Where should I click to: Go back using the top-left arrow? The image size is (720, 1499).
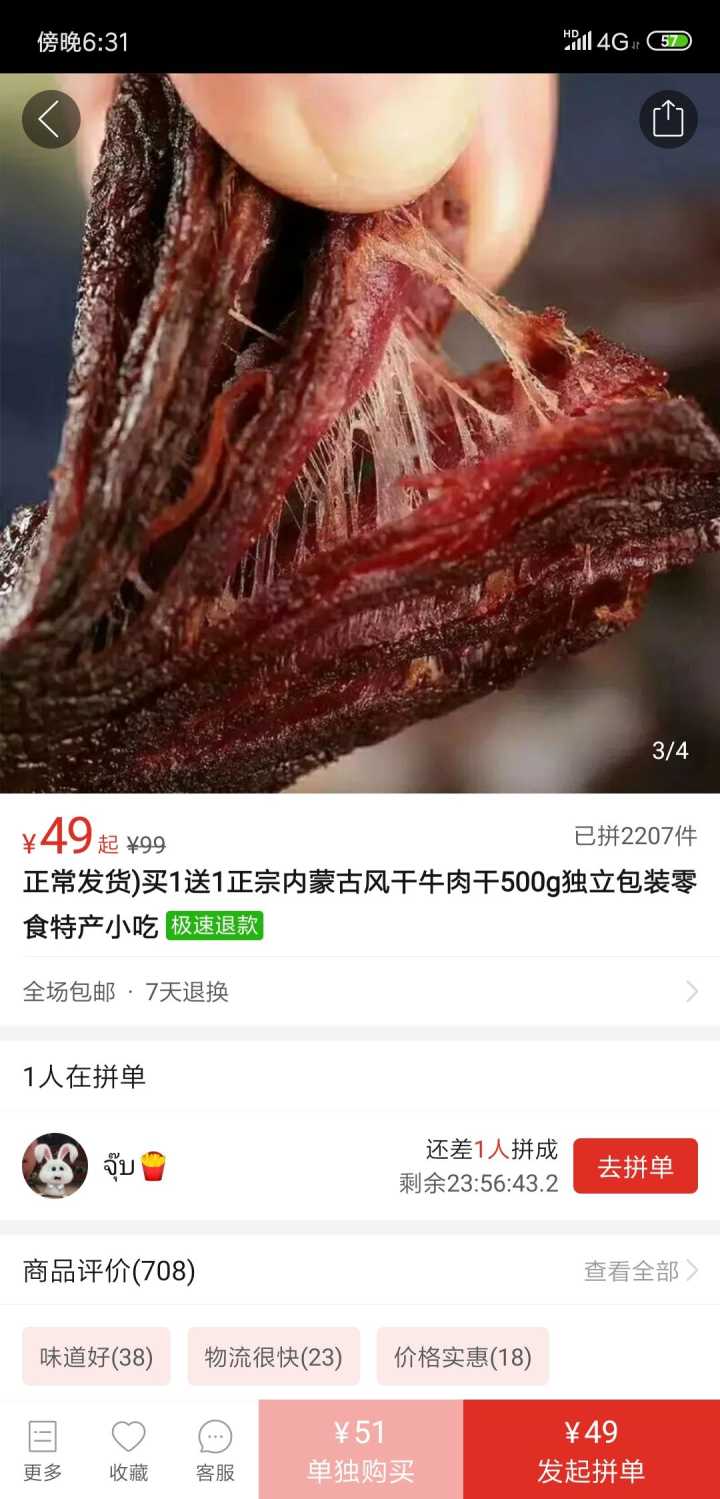tap(50, 120)
